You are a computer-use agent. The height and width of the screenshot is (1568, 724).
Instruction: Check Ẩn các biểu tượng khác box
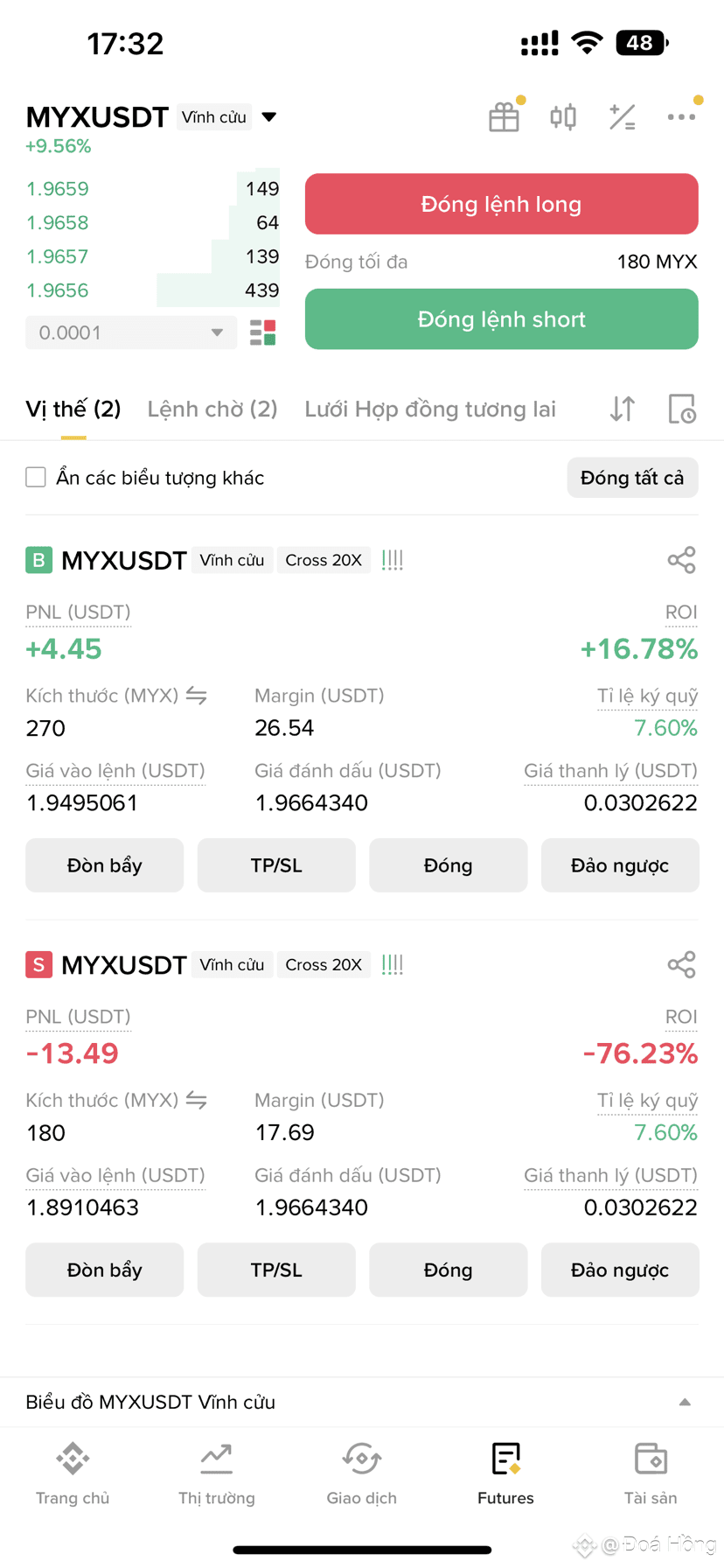pyautogui.click(x=36, y=477)
